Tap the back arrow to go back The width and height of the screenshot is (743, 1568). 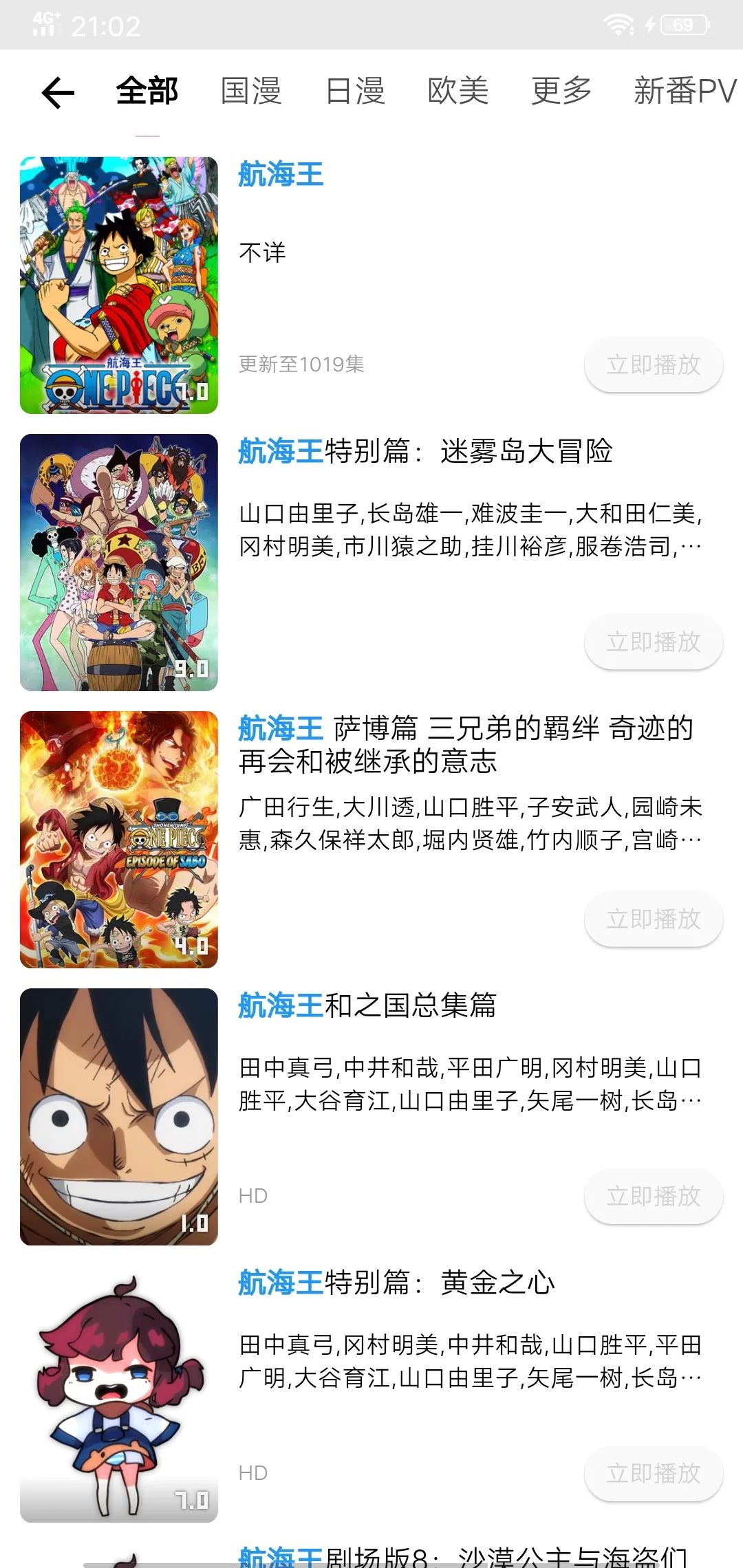pyautogui.click(x=57, y=93)
